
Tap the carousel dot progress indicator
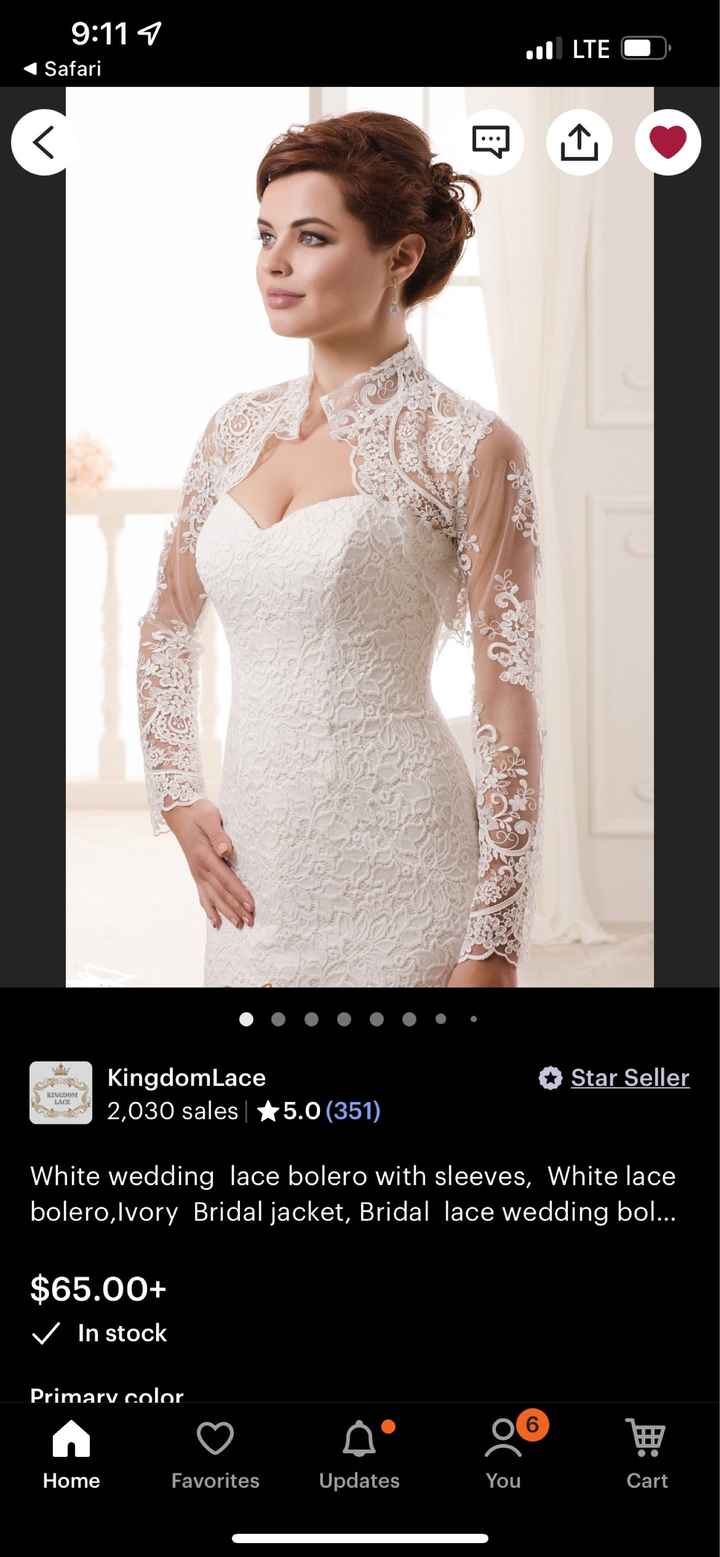point(358,1018)
